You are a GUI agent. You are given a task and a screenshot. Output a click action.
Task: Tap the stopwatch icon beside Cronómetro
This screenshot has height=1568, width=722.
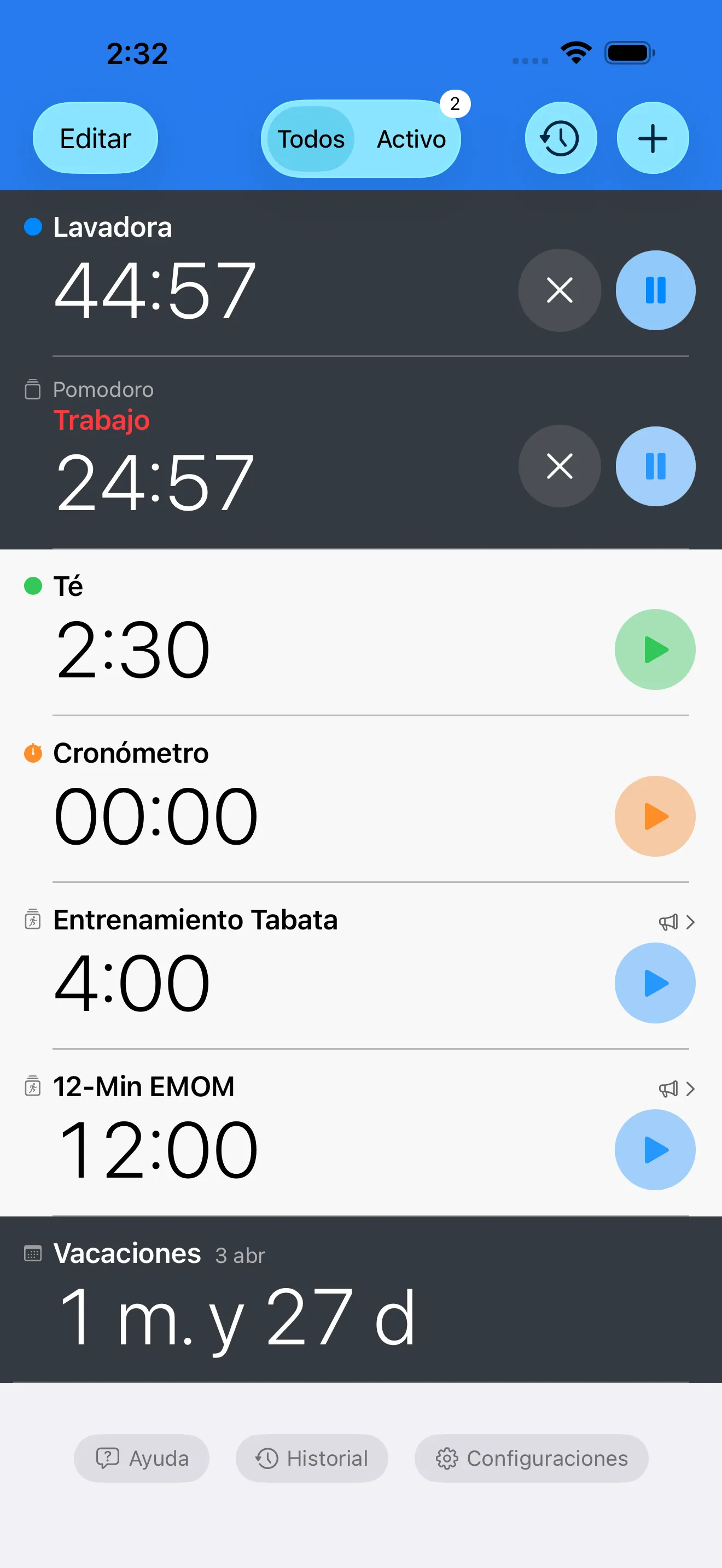coord(32,753)
